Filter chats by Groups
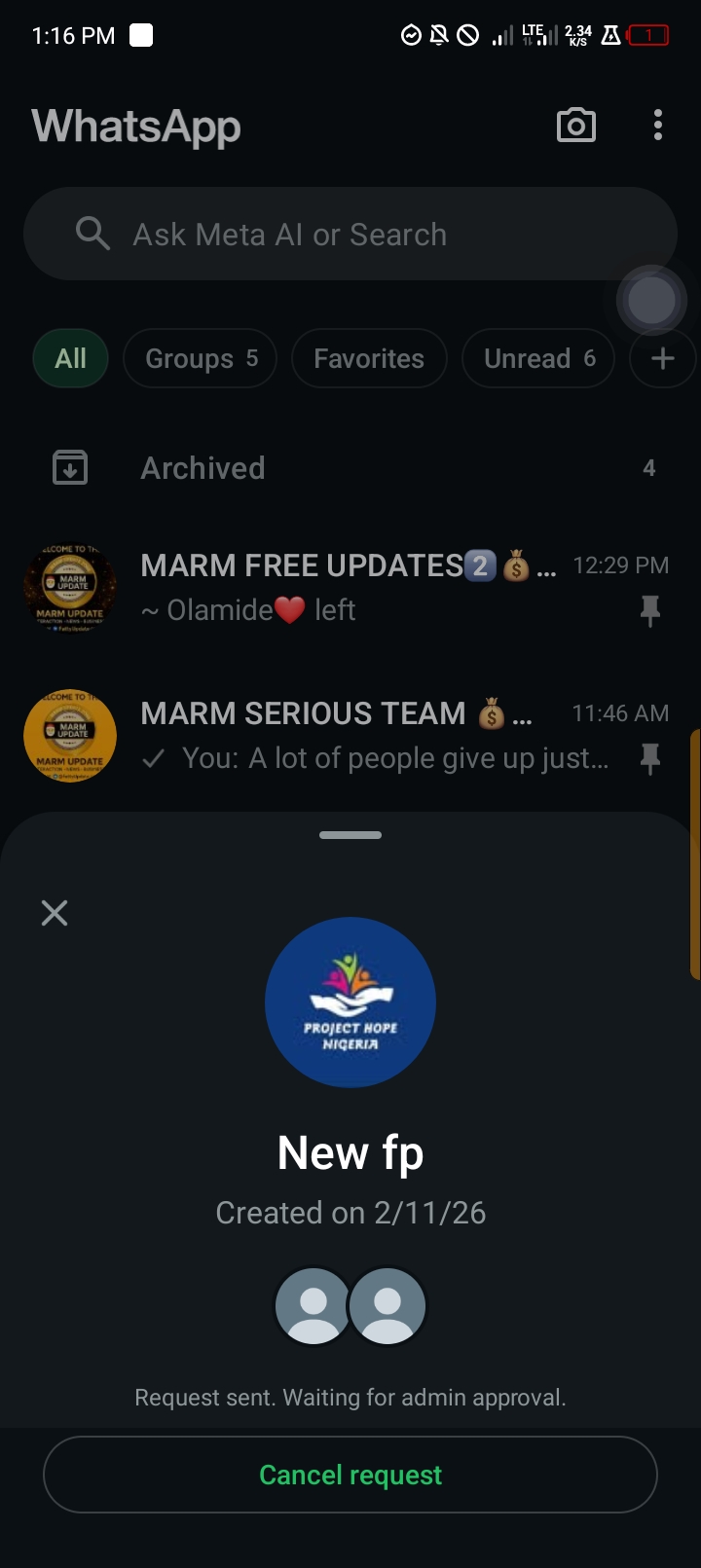Screen dimensions: 701x1568 point(201,359)
